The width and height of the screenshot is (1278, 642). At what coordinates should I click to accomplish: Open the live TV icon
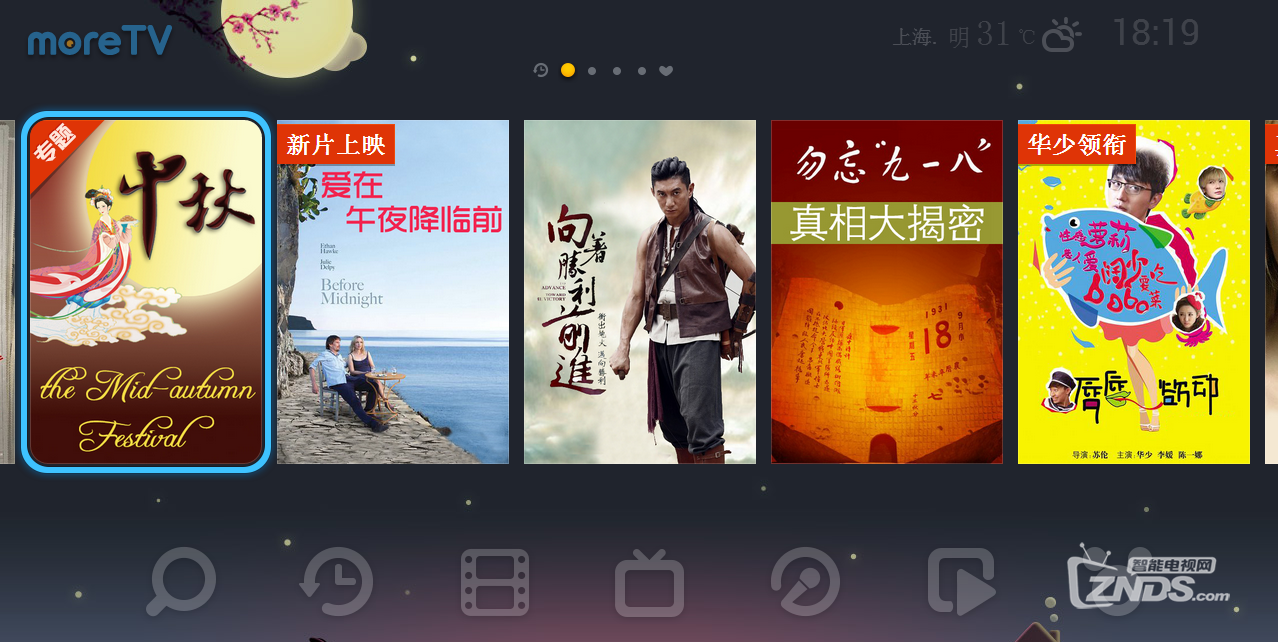coord(649,583)
